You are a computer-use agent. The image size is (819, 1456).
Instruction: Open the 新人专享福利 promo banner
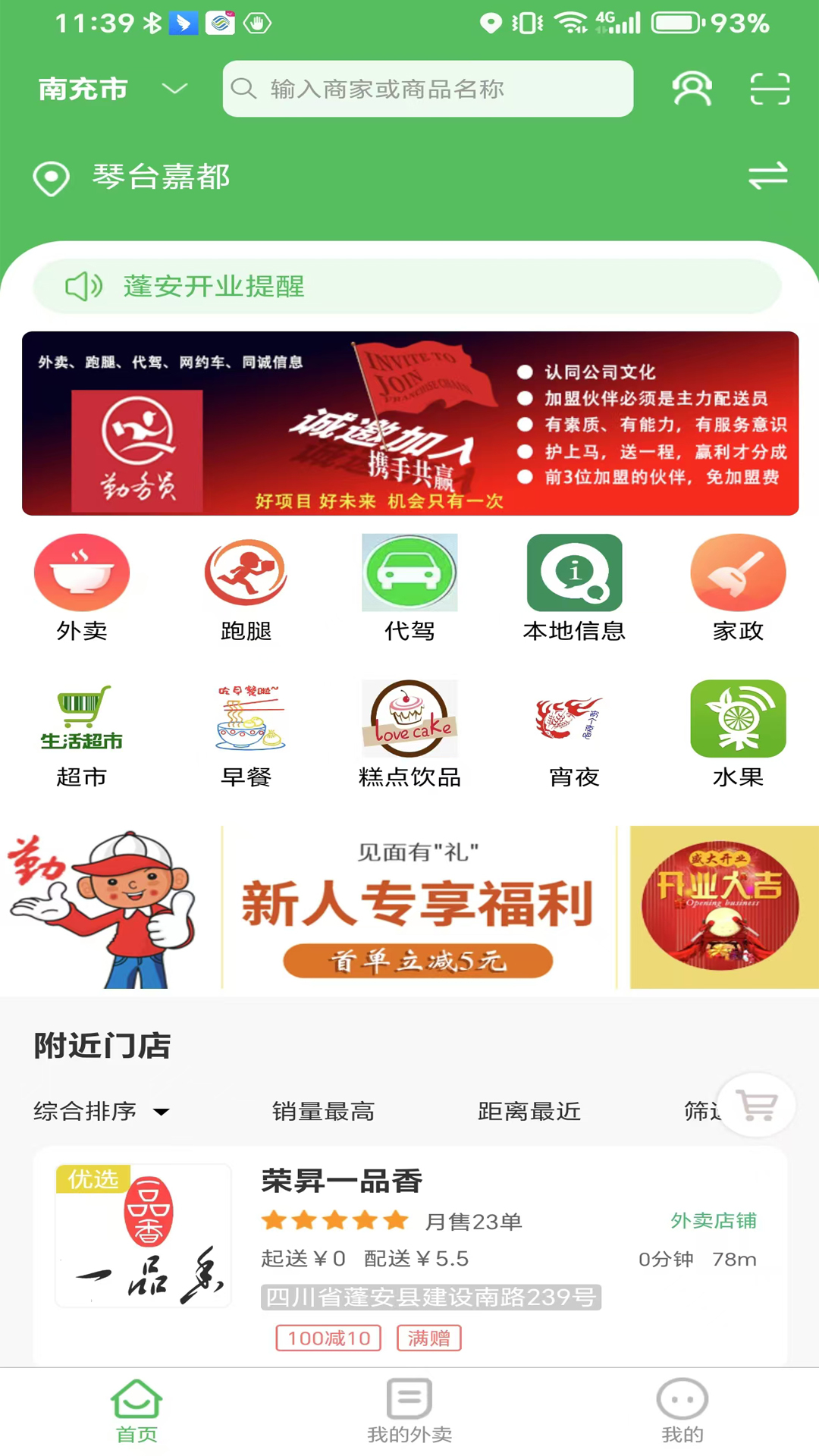pos(419,907)
